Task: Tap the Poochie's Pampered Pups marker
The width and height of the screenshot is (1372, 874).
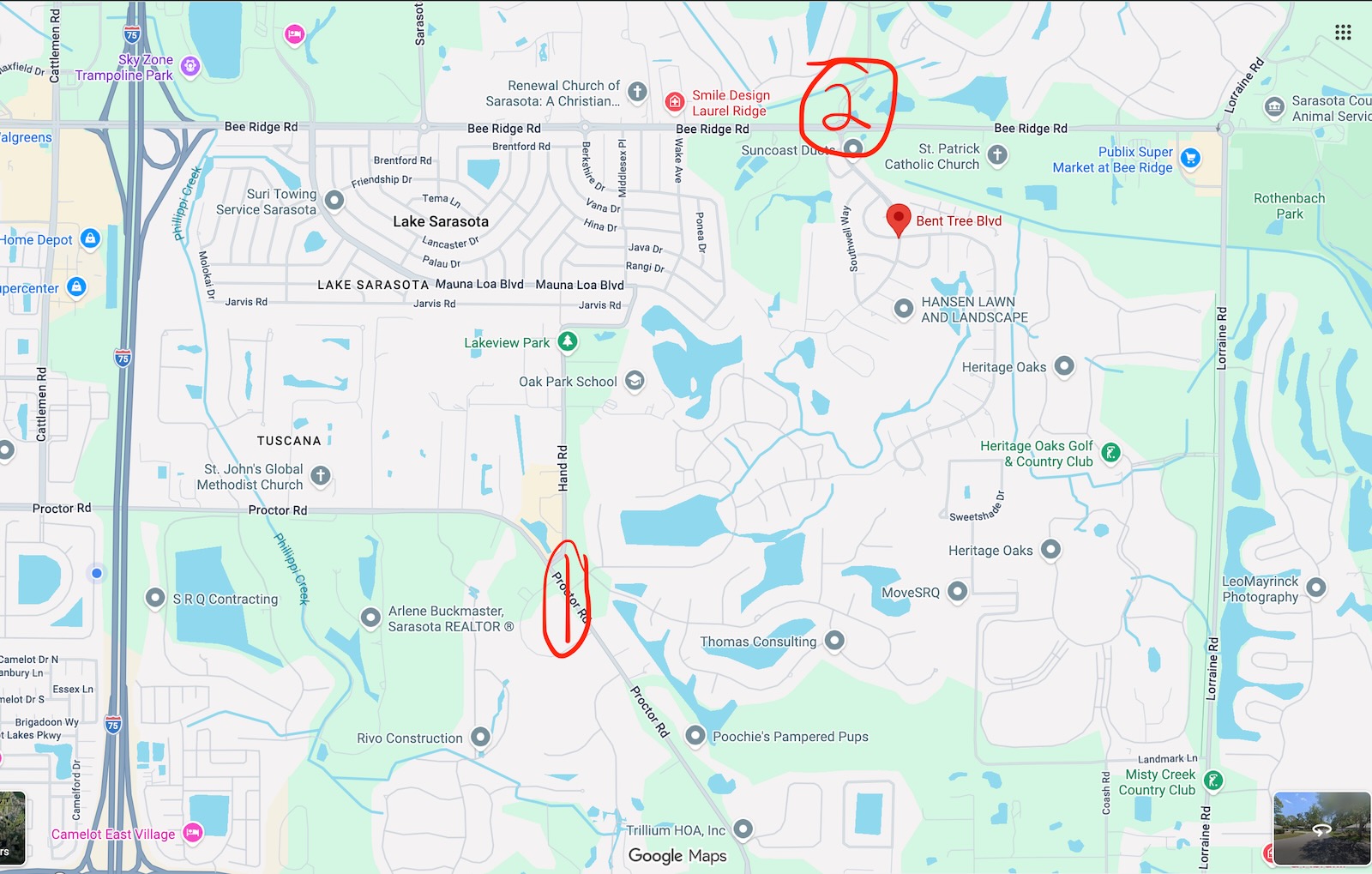Action: pos(695,736)
